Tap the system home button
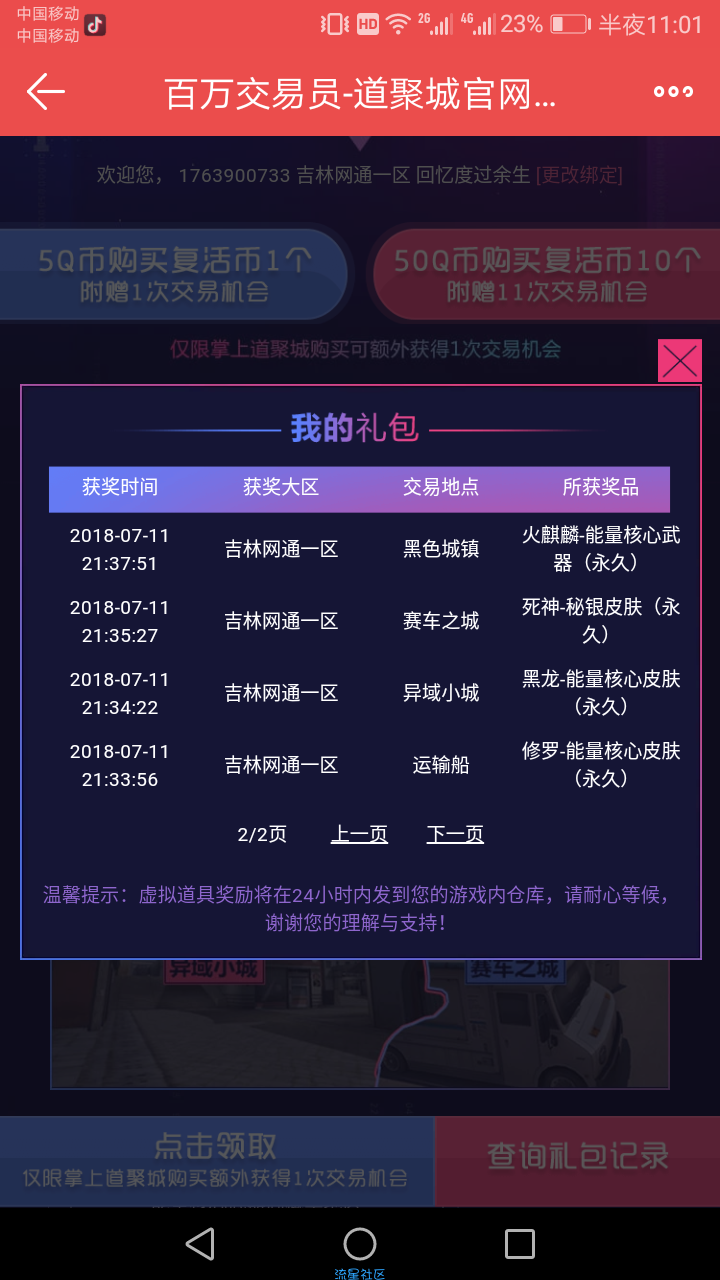 (x=360, y=1244)
